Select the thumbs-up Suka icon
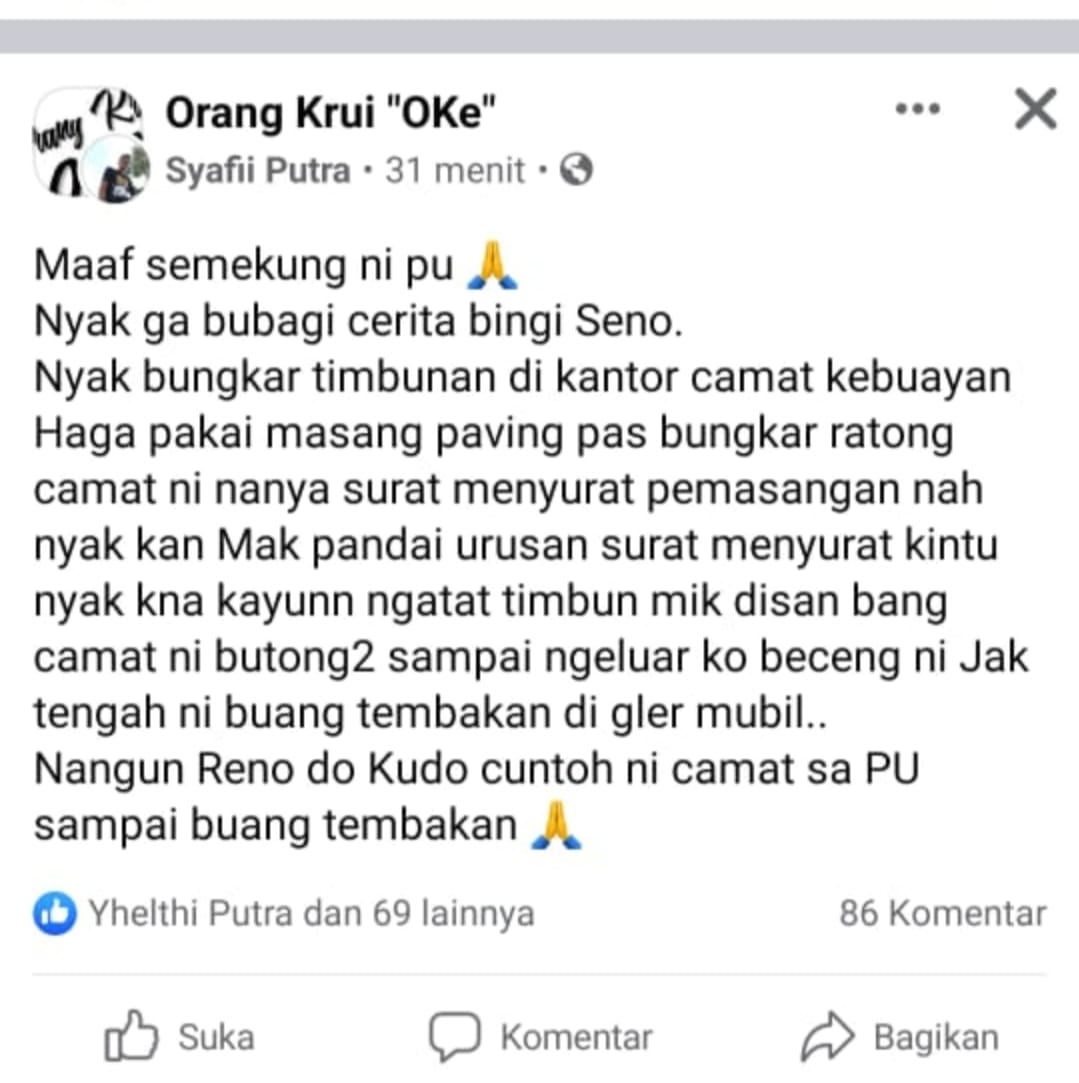This screenshot has height=1083, width=1079. 131,1036
